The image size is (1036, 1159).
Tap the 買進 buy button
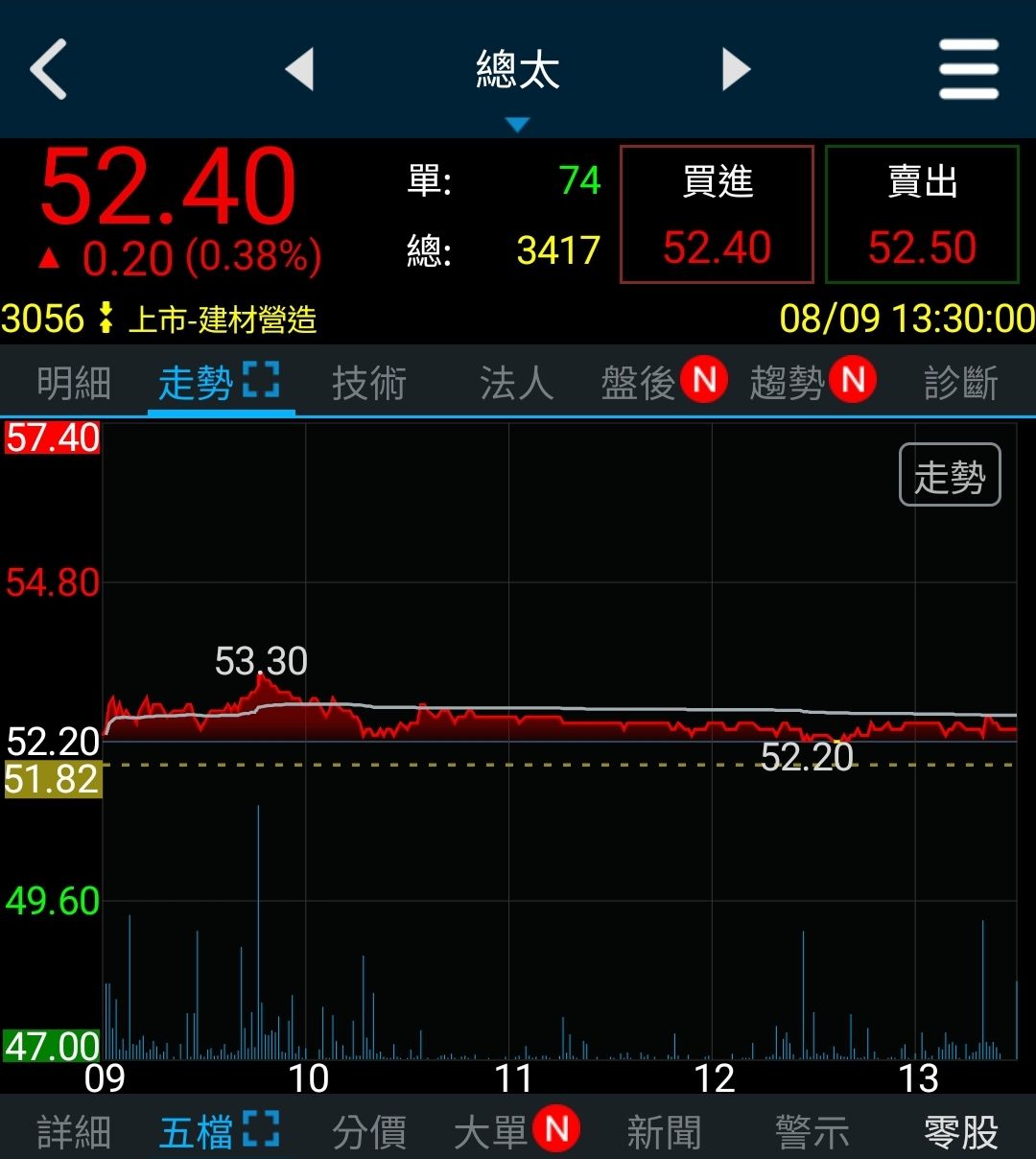(x=717, y=215)
